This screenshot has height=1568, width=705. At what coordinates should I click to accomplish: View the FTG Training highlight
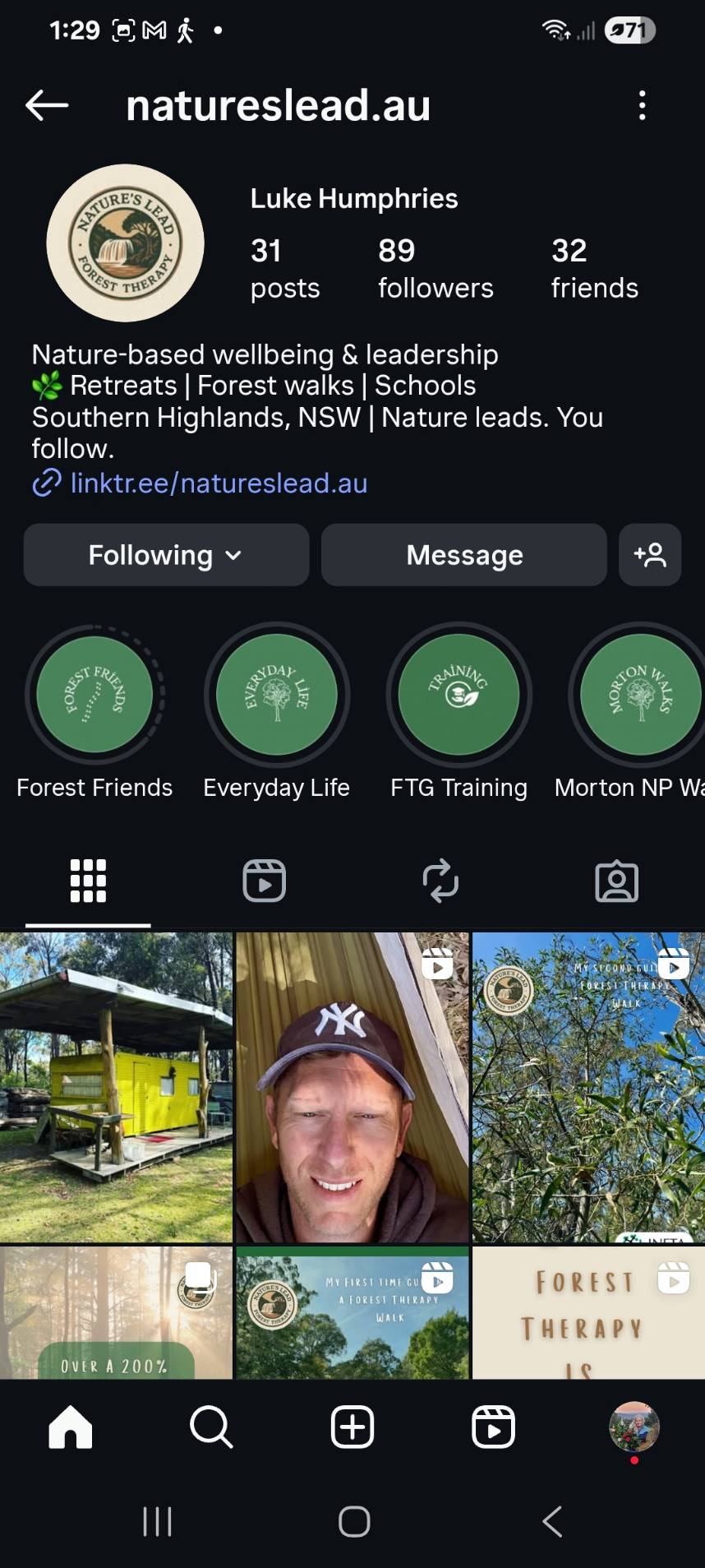pyautogui.click(x=459, y=695)
